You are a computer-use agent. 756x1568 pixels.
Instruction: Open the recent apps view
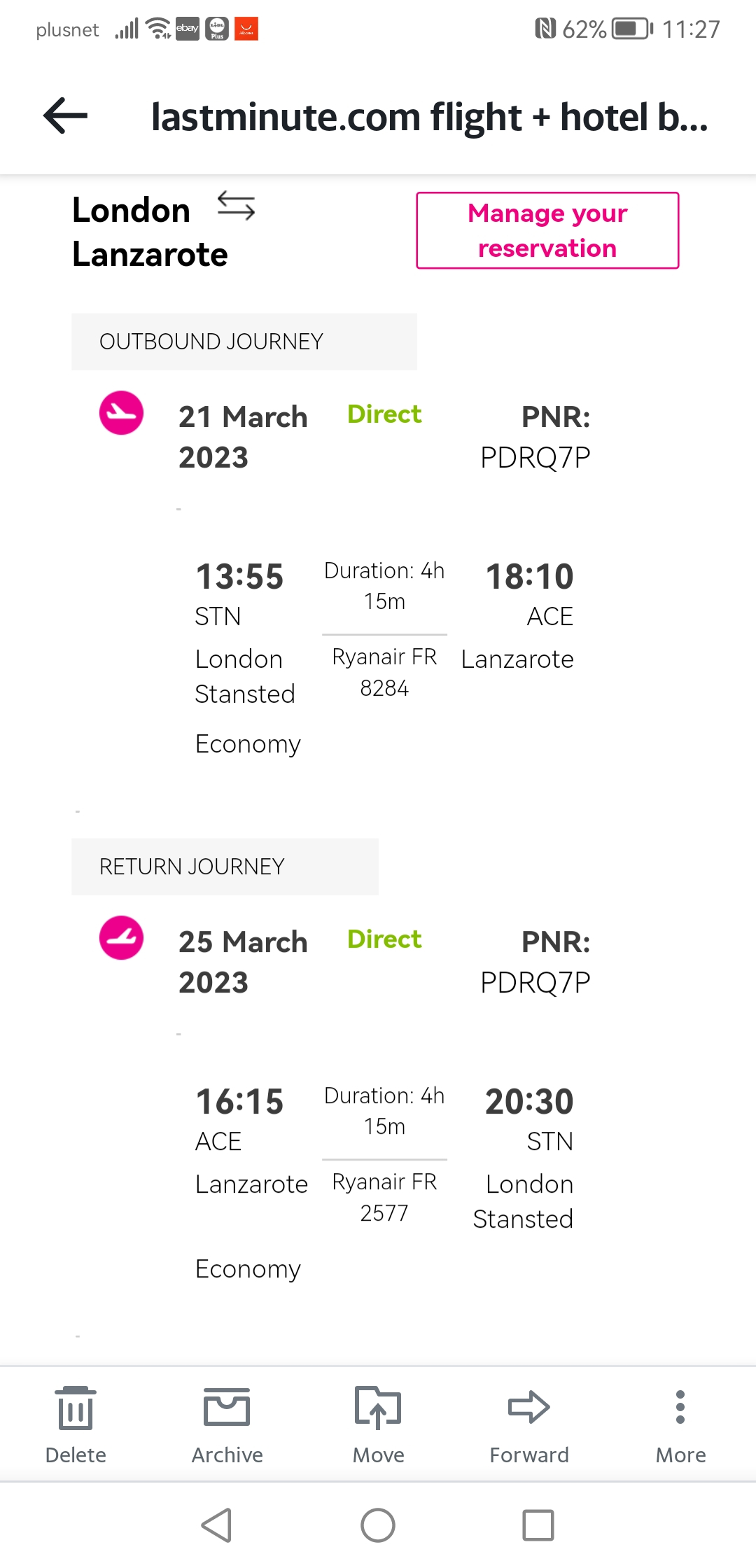538,1525
